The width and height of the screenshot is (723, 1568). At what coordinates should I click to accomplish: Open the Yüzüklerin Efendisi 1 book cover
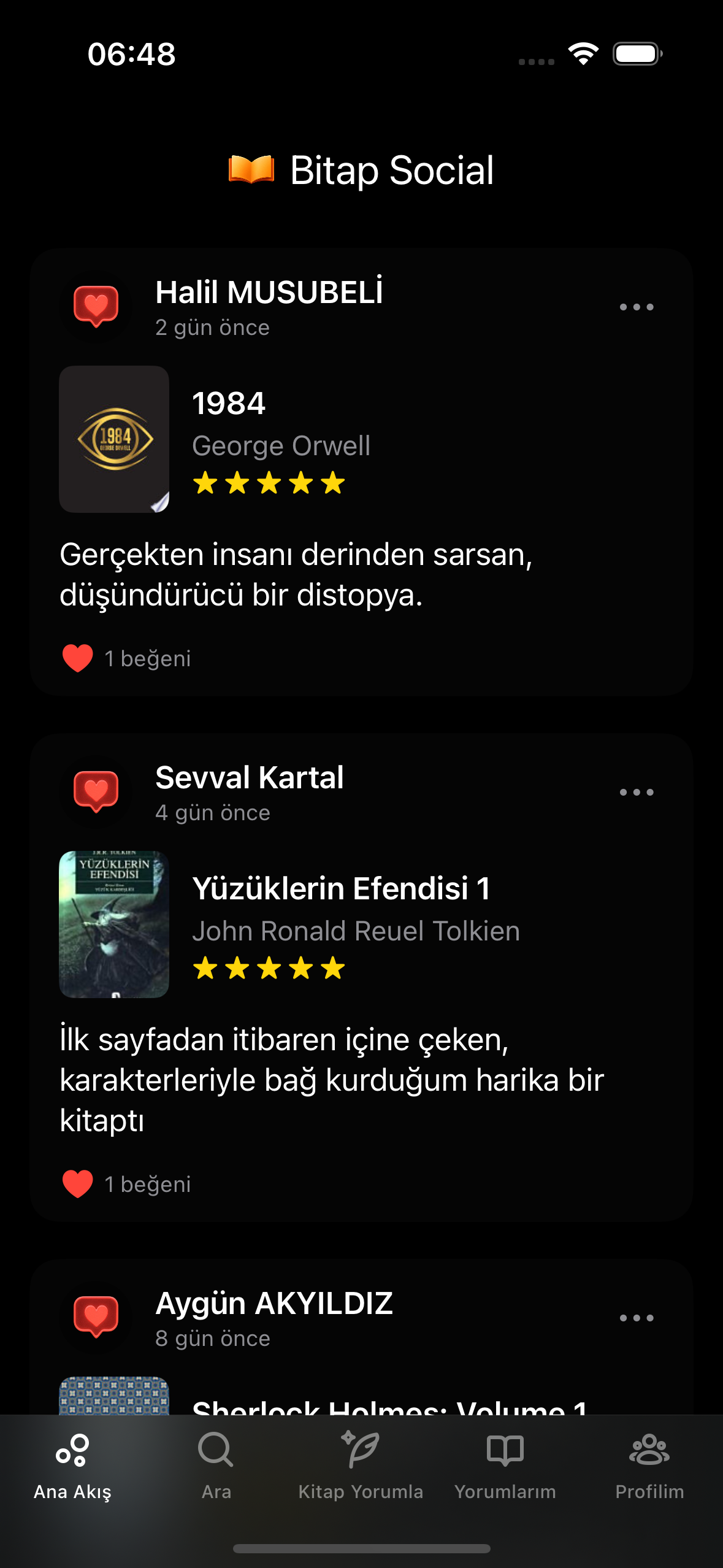pyautogui.click(x=114, y=924)
